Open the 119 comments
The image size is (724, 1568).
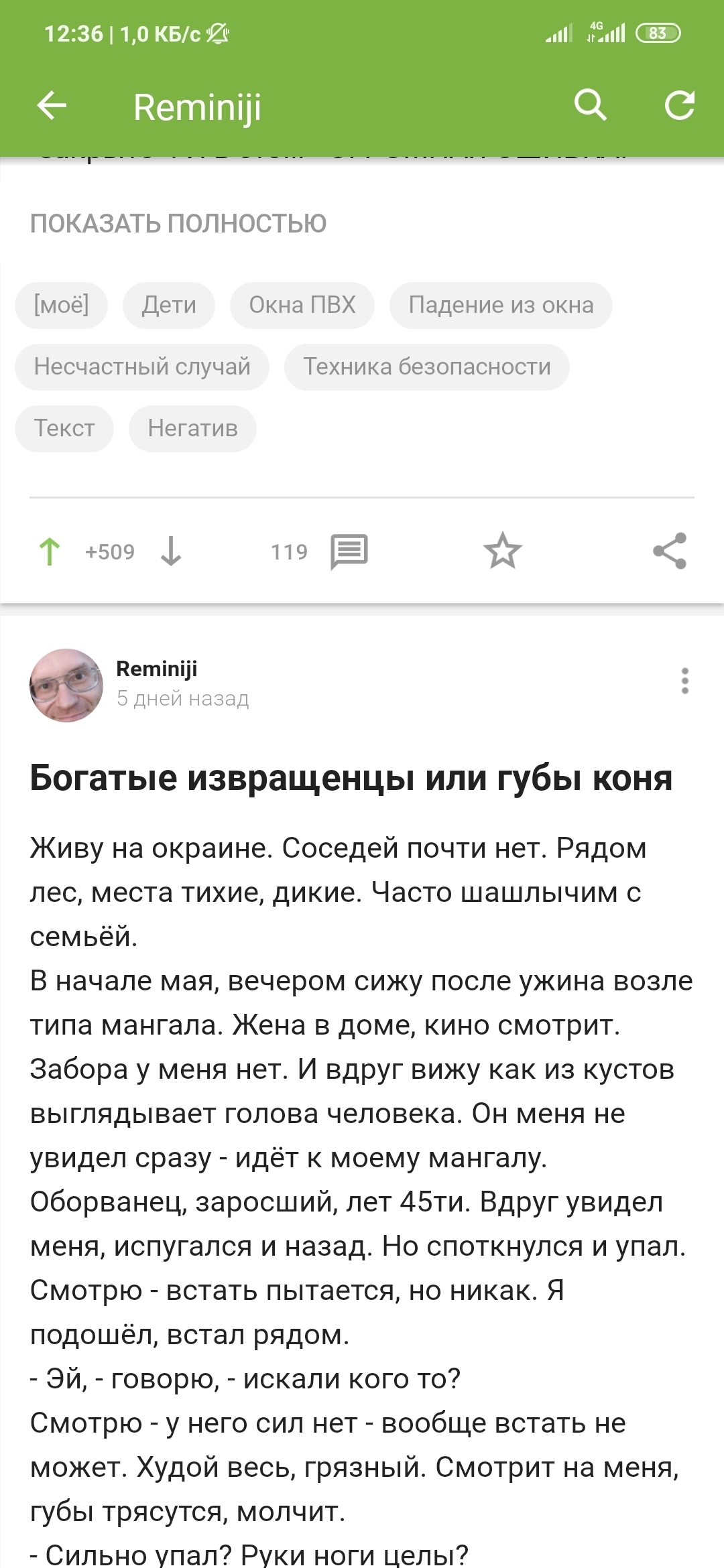[x=349, y=551]
